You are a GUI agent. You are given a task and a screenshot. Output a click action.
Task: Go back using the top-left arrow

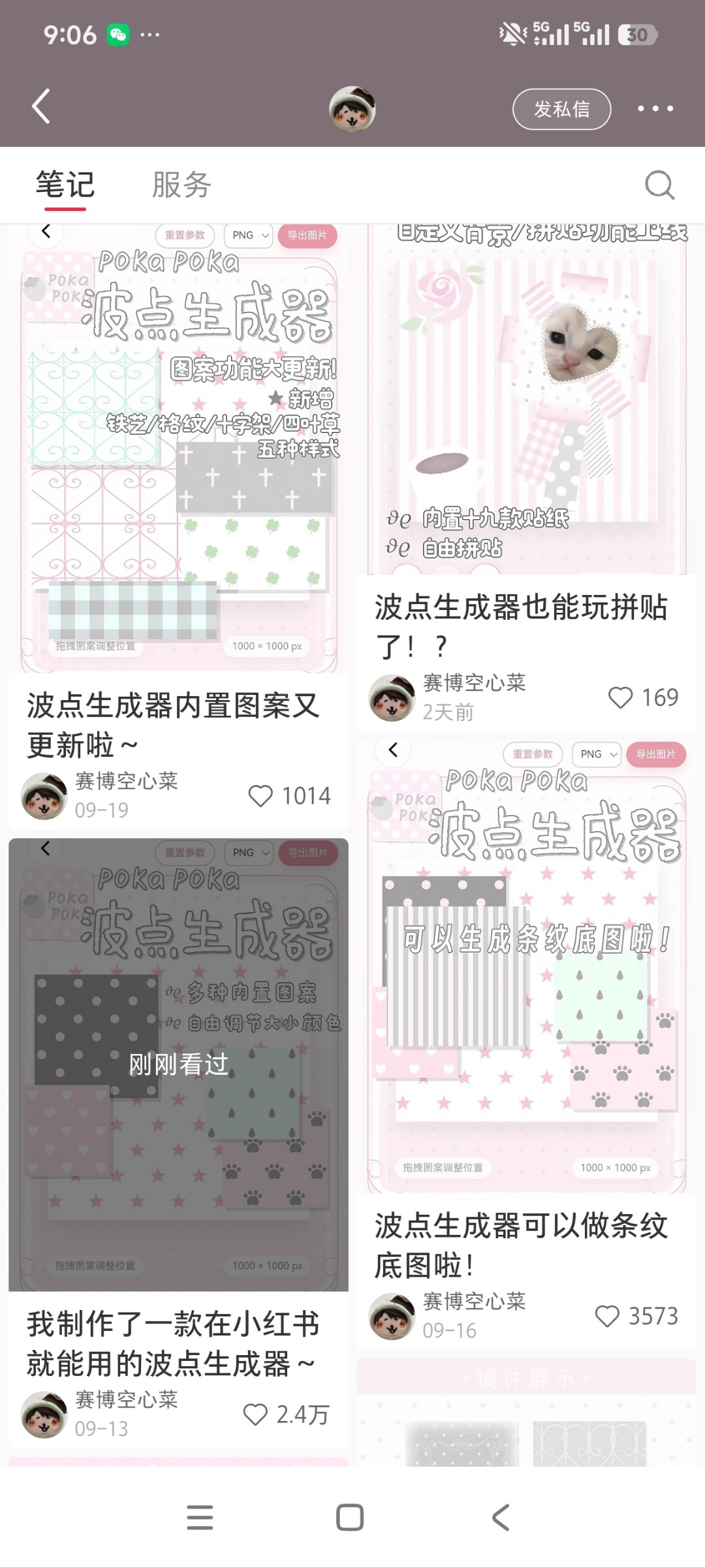[x=41, y=107]
